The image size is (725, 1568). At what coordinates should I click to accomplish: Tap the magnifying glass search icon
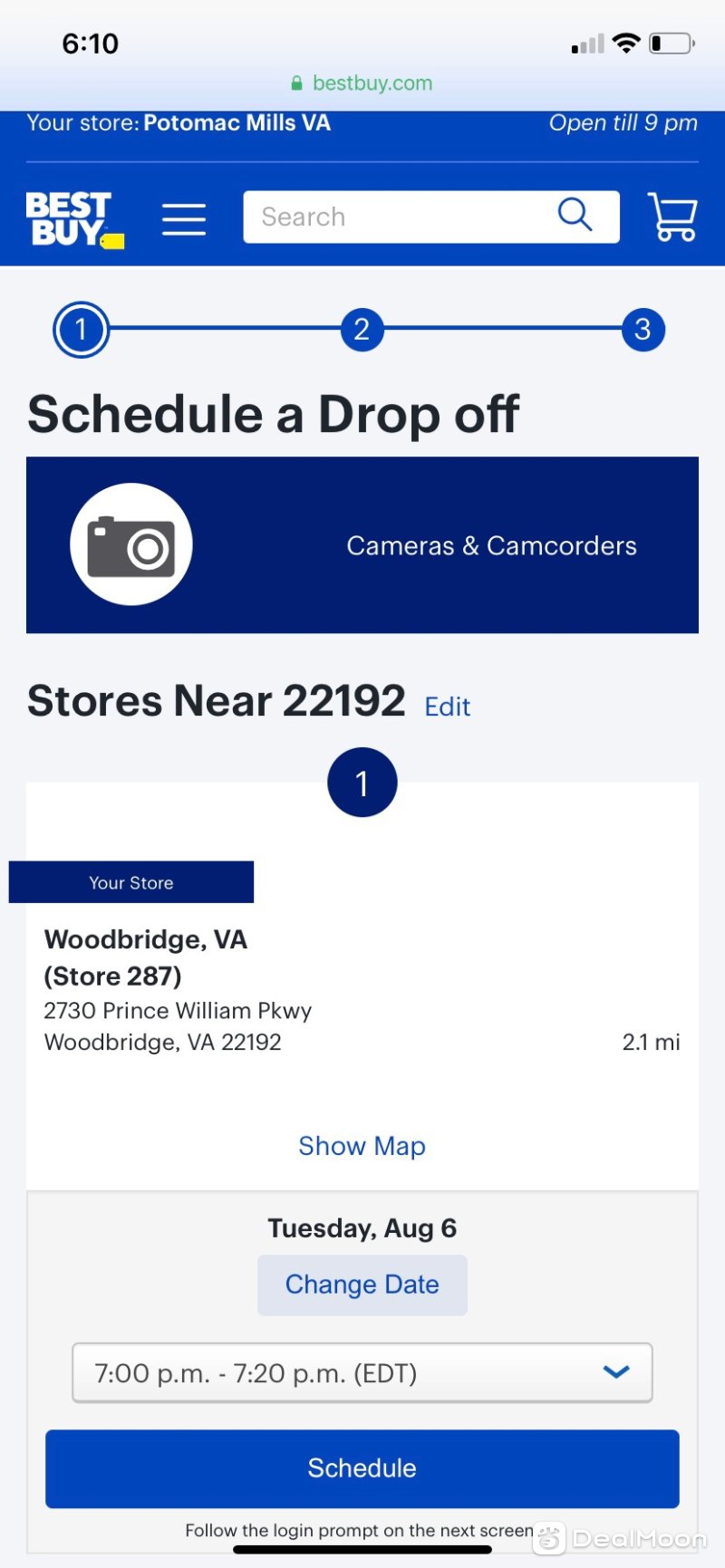click(x=575, y=216)
